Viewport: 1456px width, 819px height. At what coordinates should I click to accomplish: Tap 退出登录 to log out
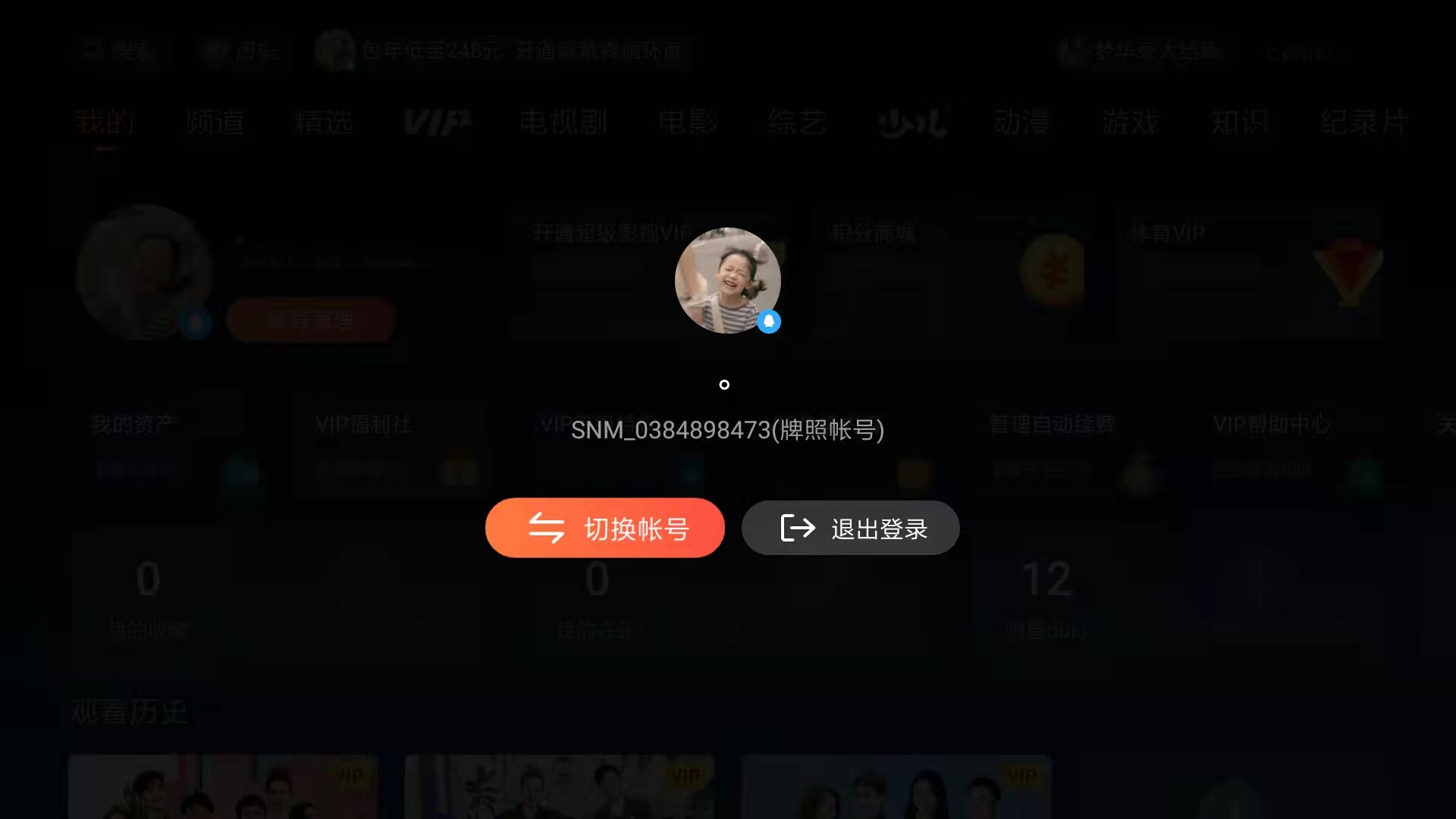tap(850, 528)
